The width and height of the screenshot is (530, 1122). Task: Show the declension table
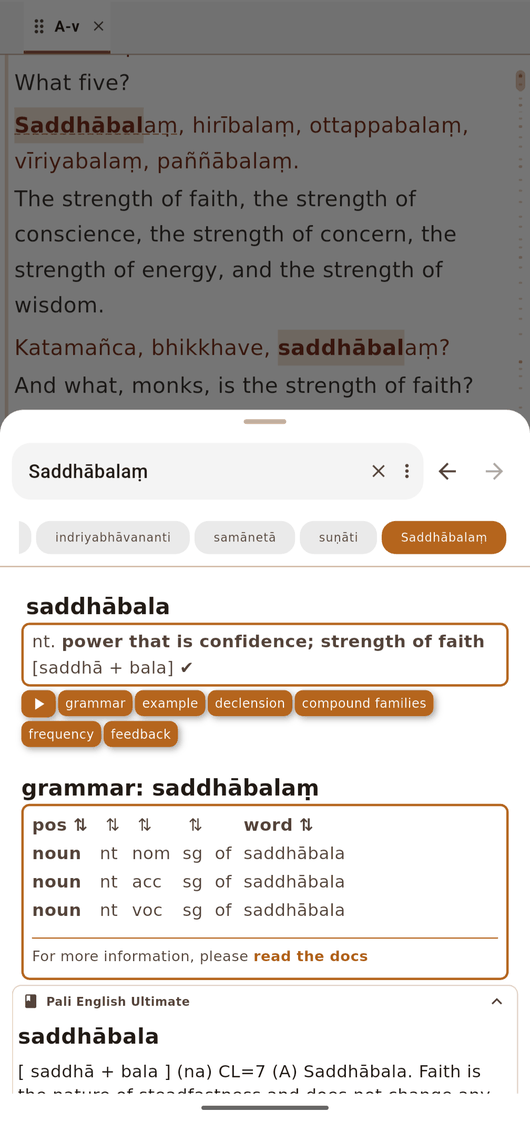tap(250, 703)
